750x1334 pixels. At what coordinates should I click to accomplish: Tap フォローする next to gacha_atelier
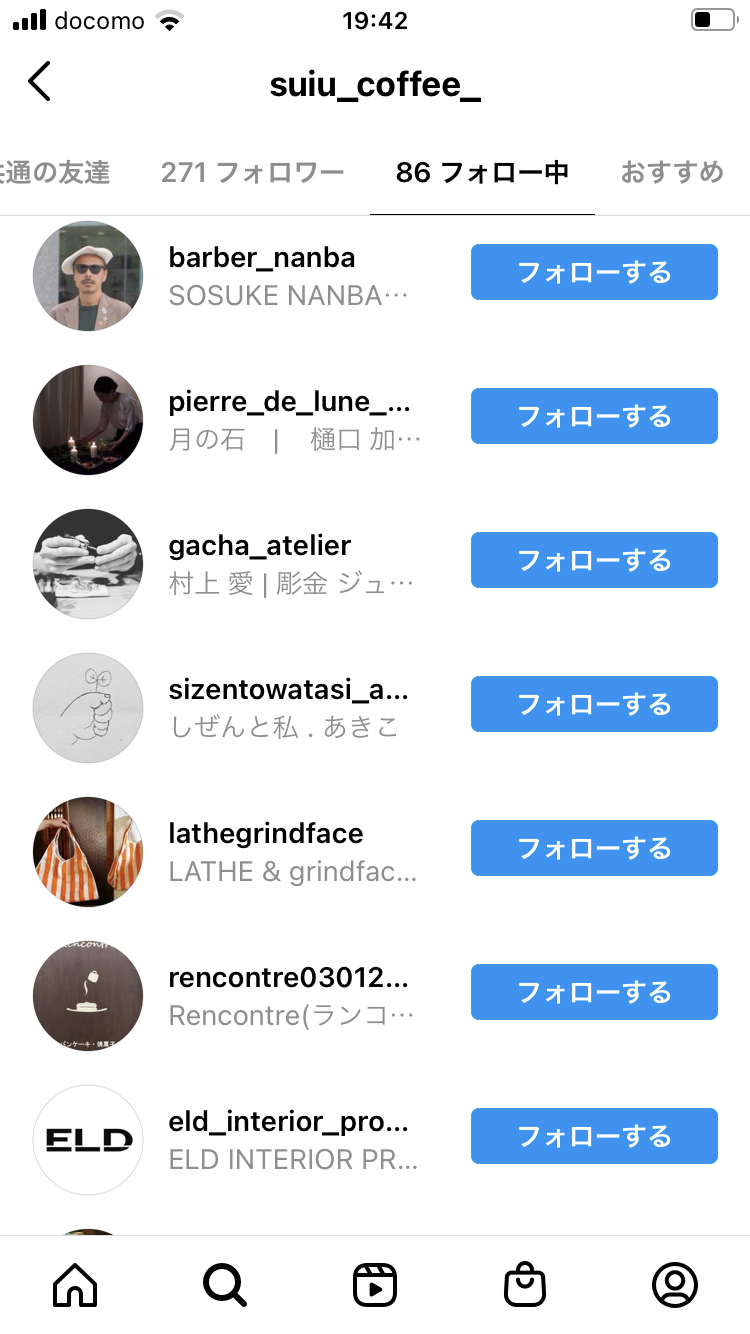(594, 560)
